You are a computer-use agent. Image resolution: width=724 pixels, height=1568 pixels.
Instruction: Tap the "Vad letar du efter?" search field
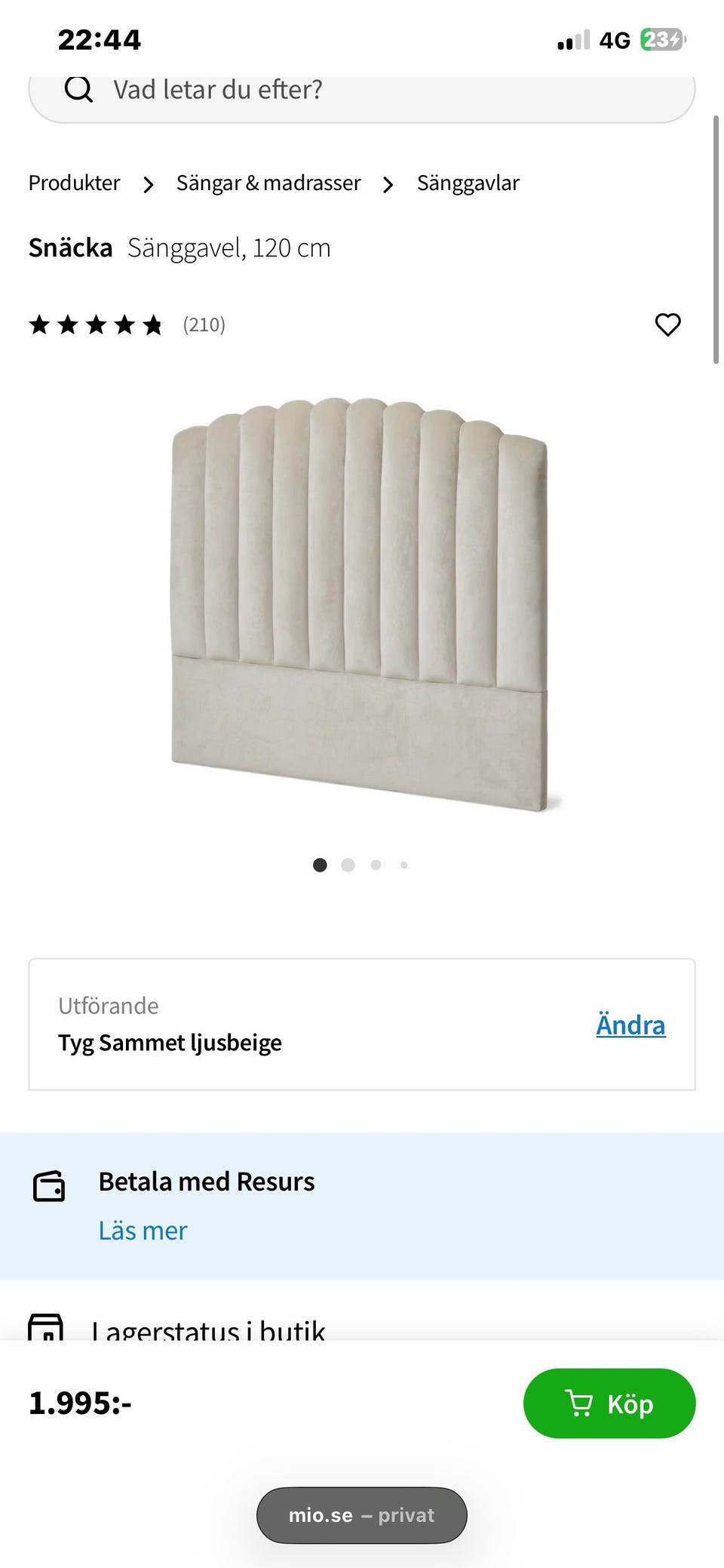[x=362, y=92]
